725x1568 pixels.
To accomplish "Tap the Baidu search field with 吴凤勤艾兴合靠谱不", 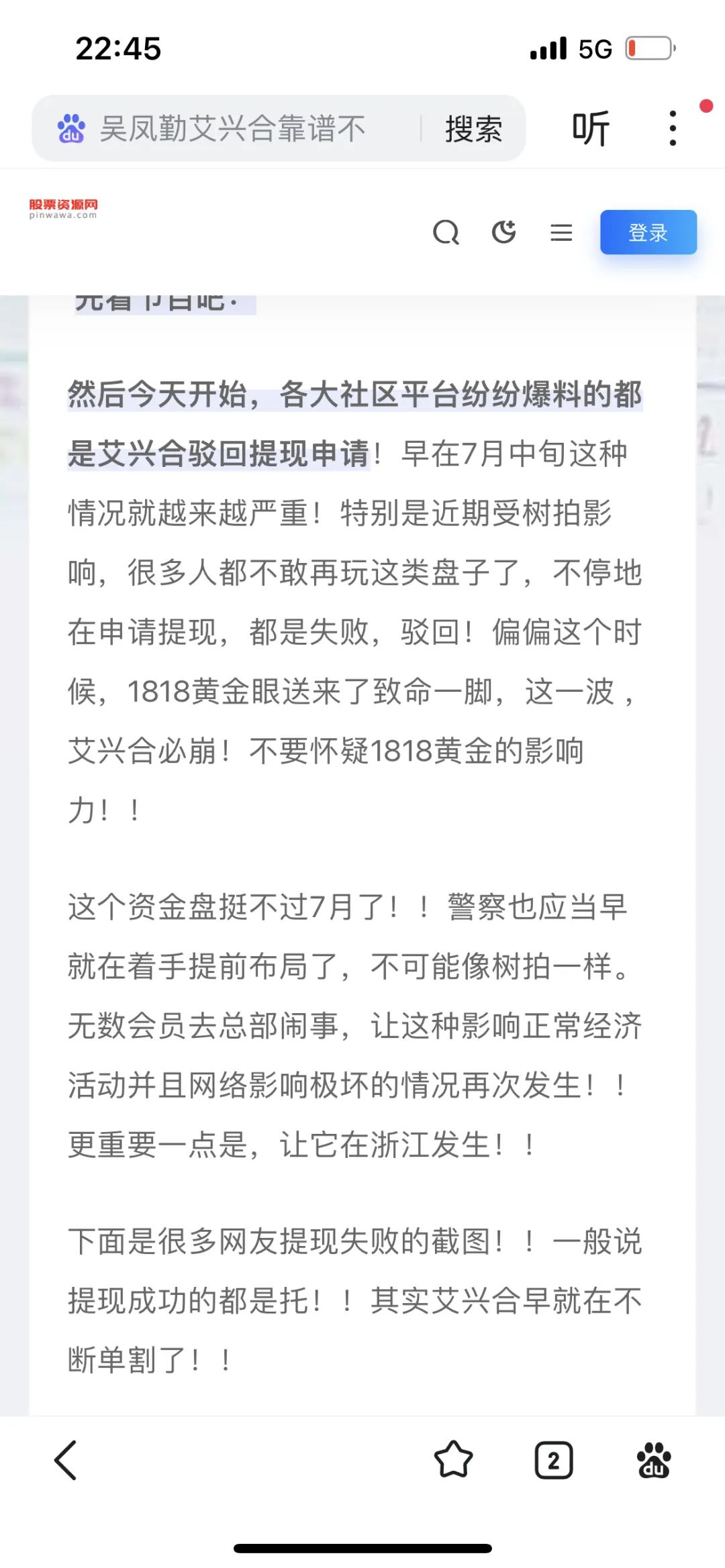I will point(232,128).
